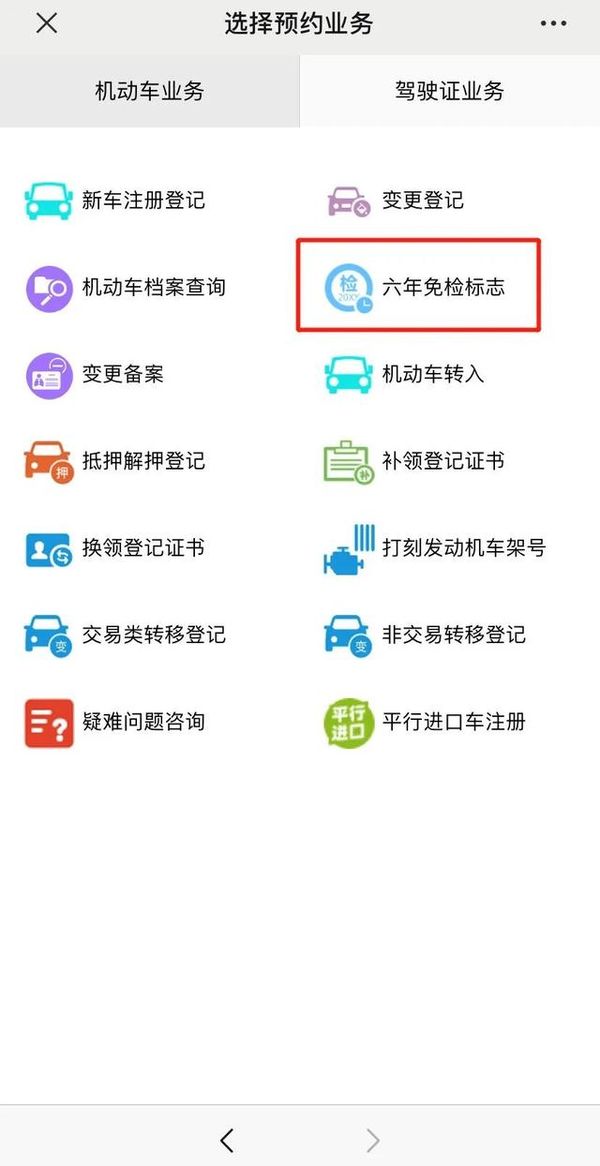Screen dimensions: 600x1166
Task: Open 抵押解押登记
Action: (x=115, y=461)
